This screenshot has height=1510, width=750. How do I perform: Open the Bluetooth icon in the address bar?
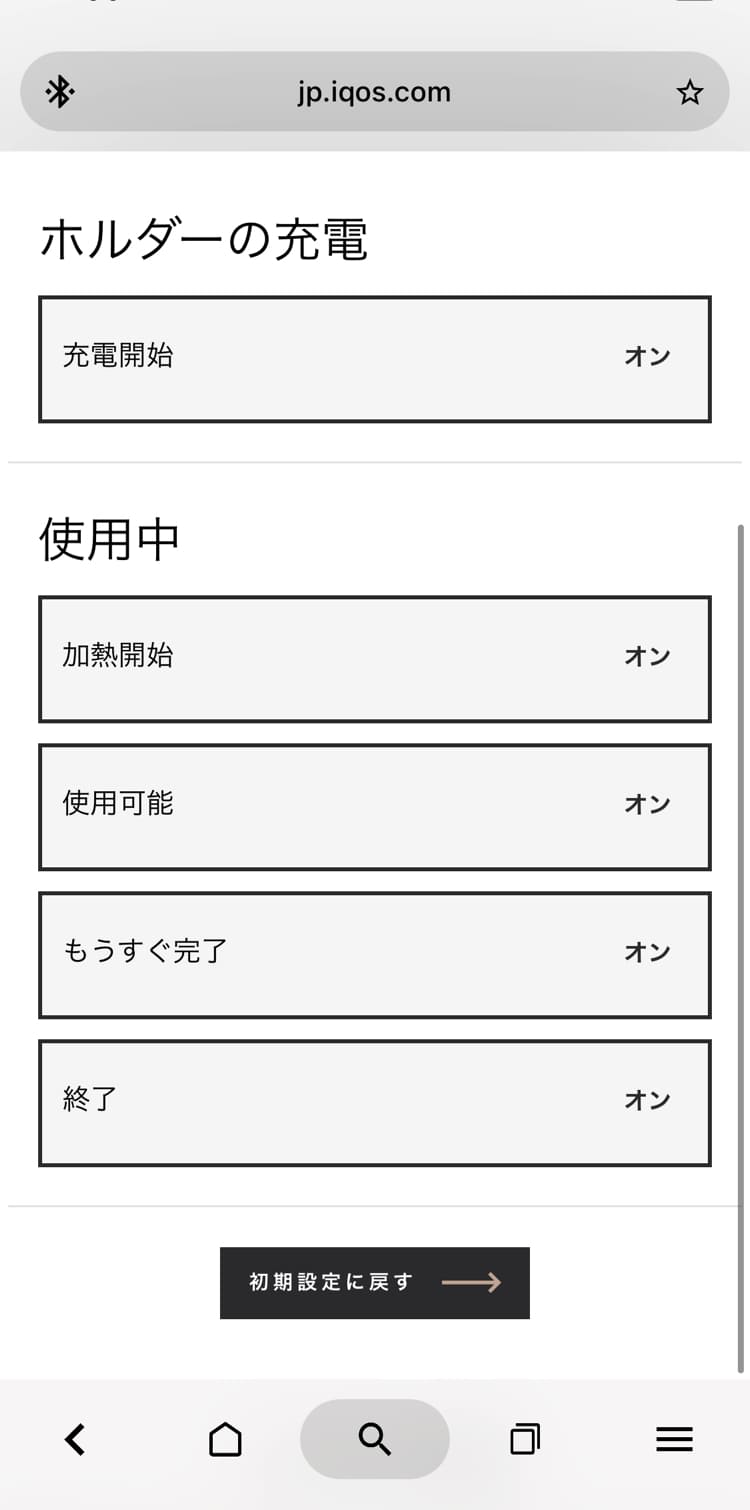(x=60, y=93)
